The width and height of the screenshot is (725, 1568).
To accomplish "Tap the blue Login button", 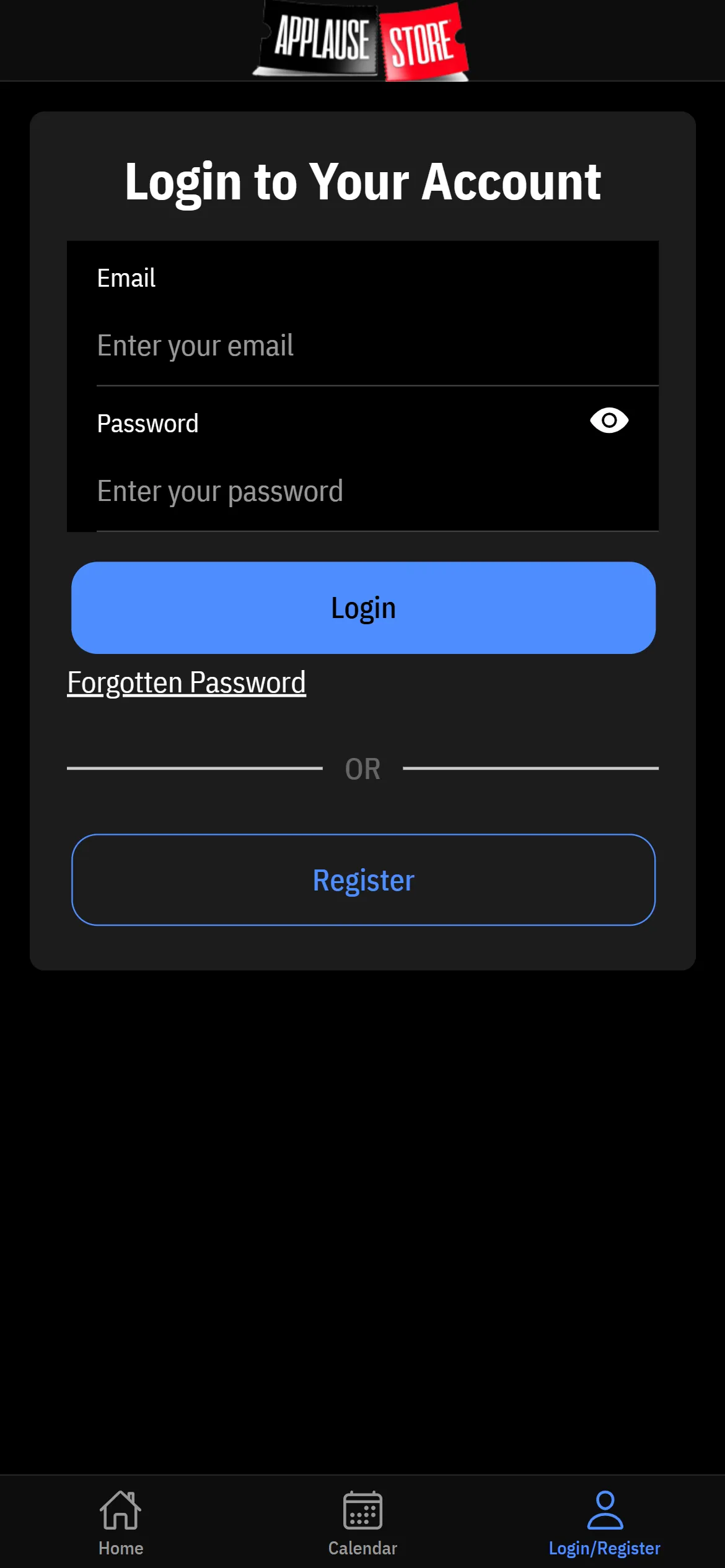I will (x=363, y=608).
